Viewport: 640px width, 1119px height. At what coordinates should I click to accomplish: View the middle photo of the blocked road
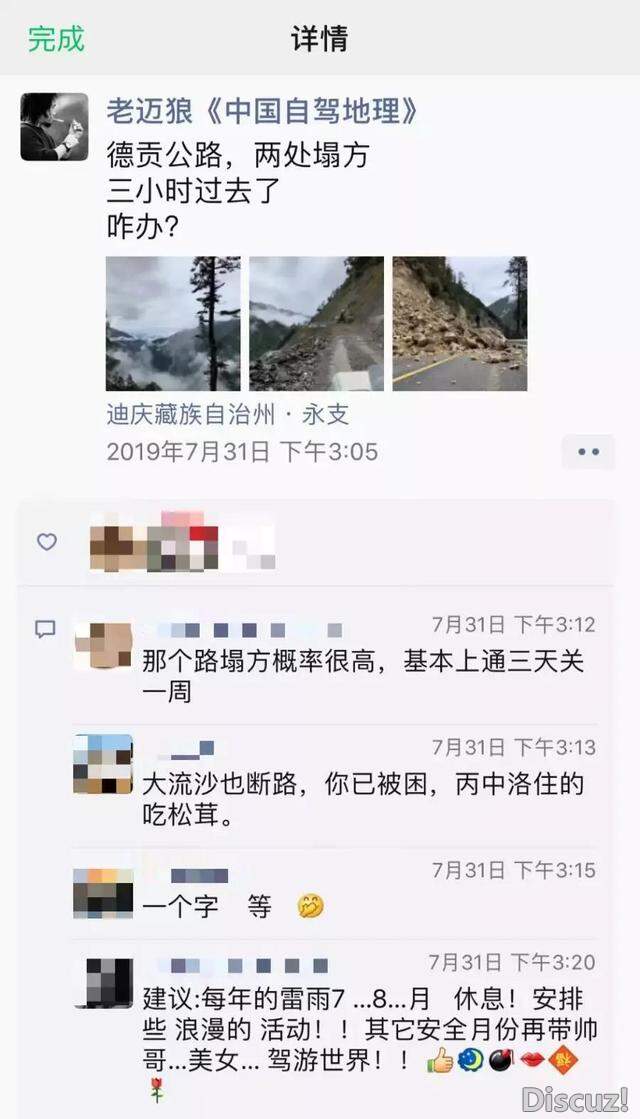(316, 323)
